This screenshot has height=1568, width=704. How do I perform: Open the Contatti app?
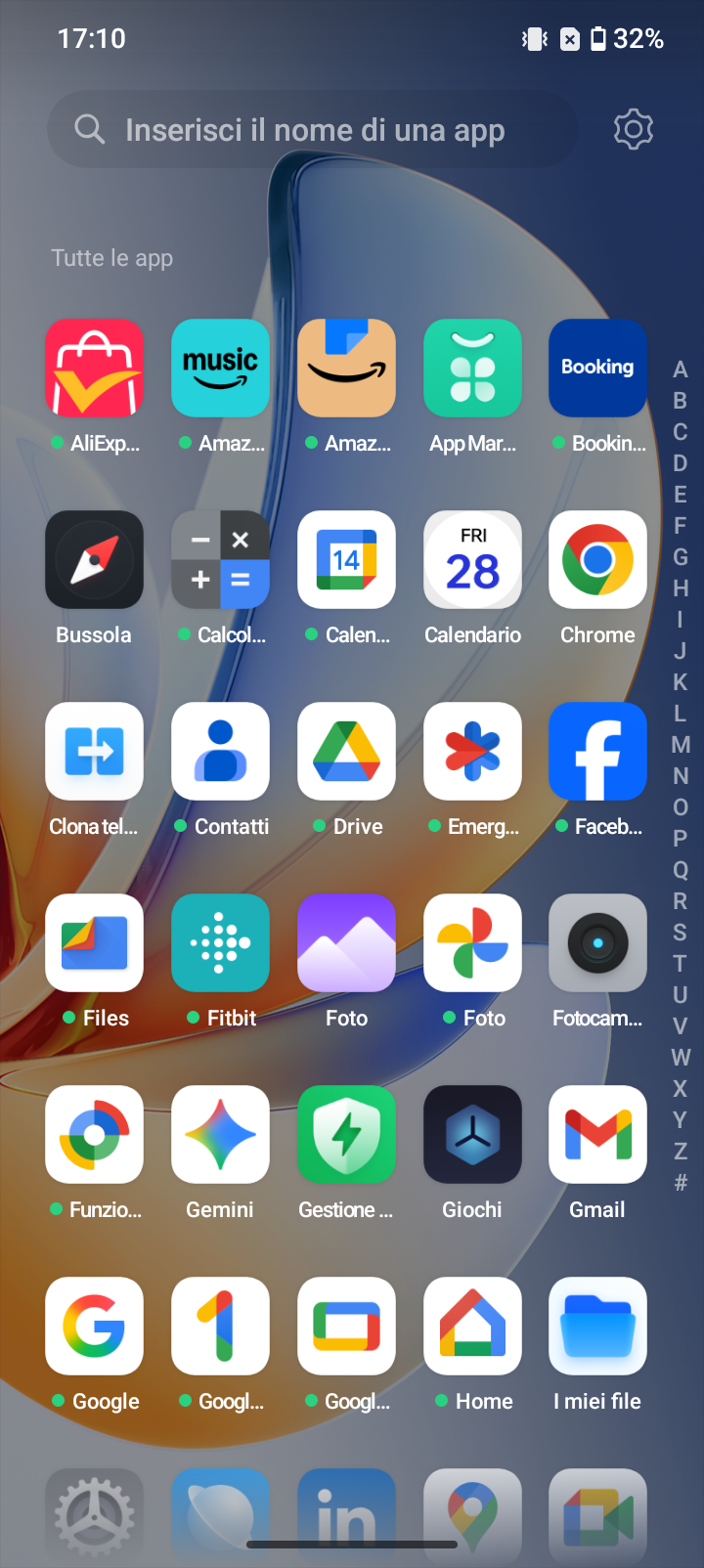tap(220, 752)
